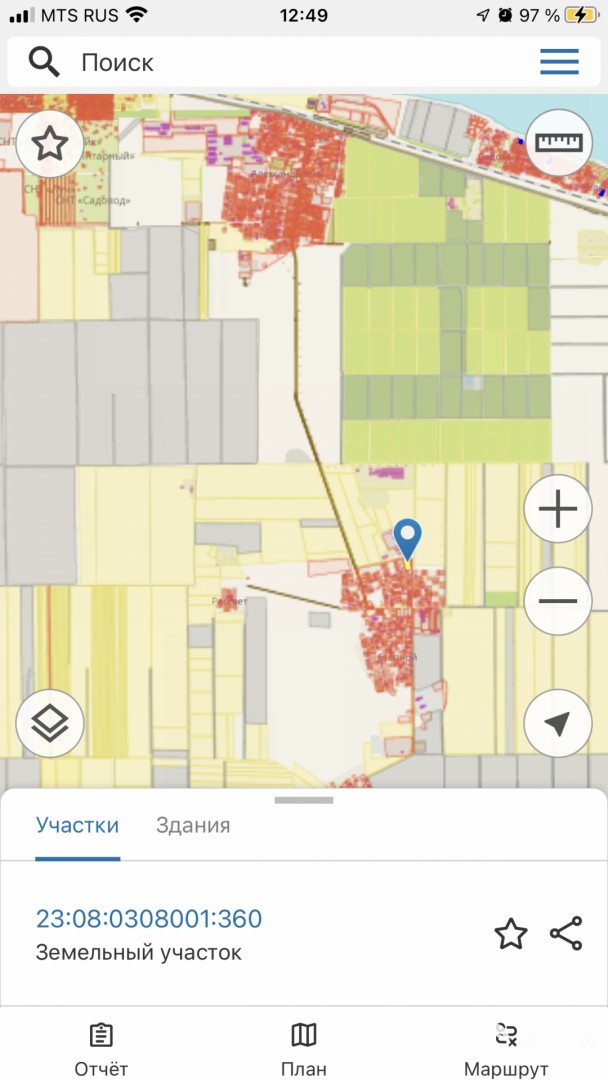Select the blue map pin marker

[x=408, y=541]
